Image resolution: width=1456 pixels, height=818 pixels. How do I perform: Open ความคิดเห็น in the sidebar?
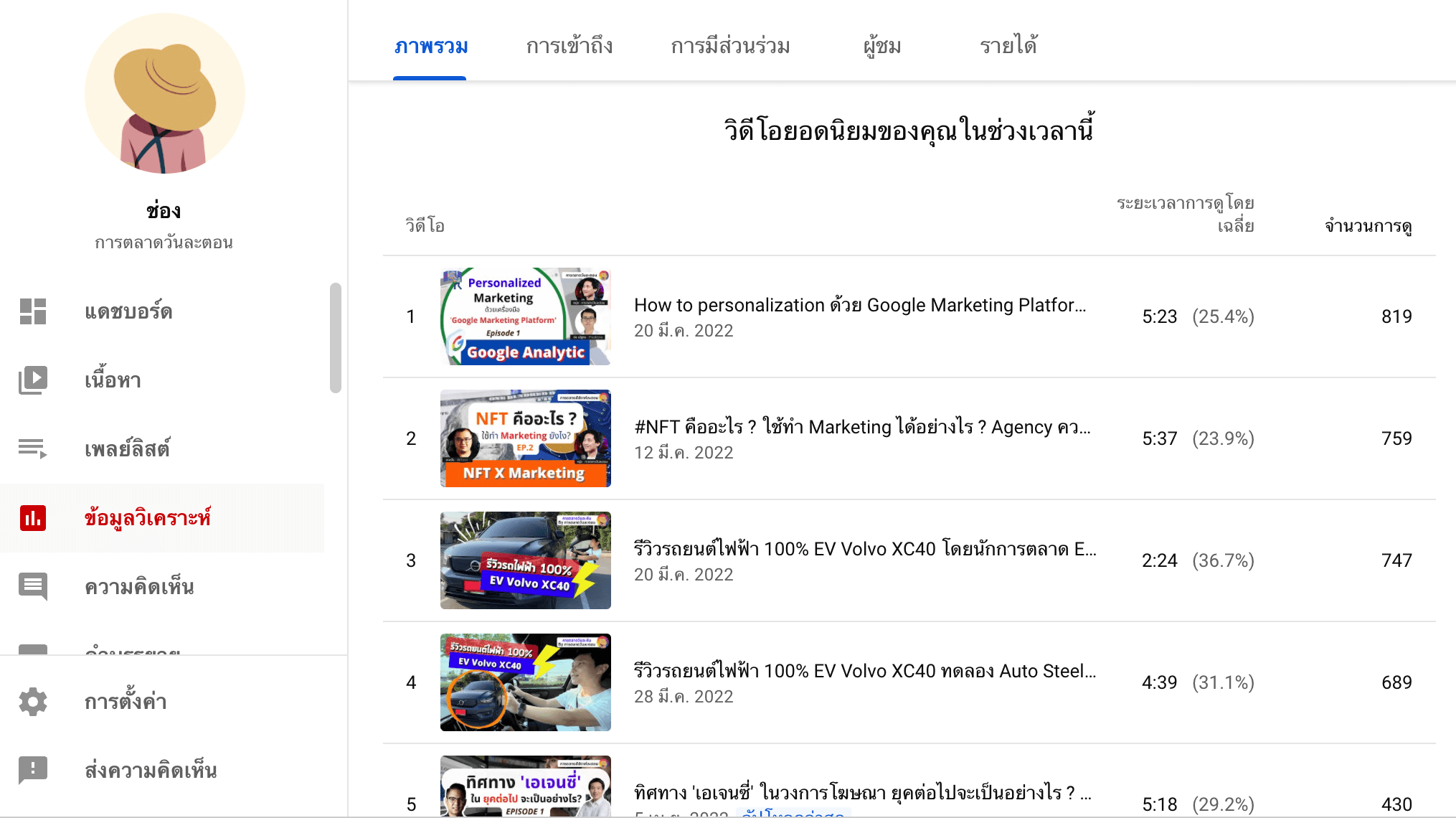click(x=139, y=587)
